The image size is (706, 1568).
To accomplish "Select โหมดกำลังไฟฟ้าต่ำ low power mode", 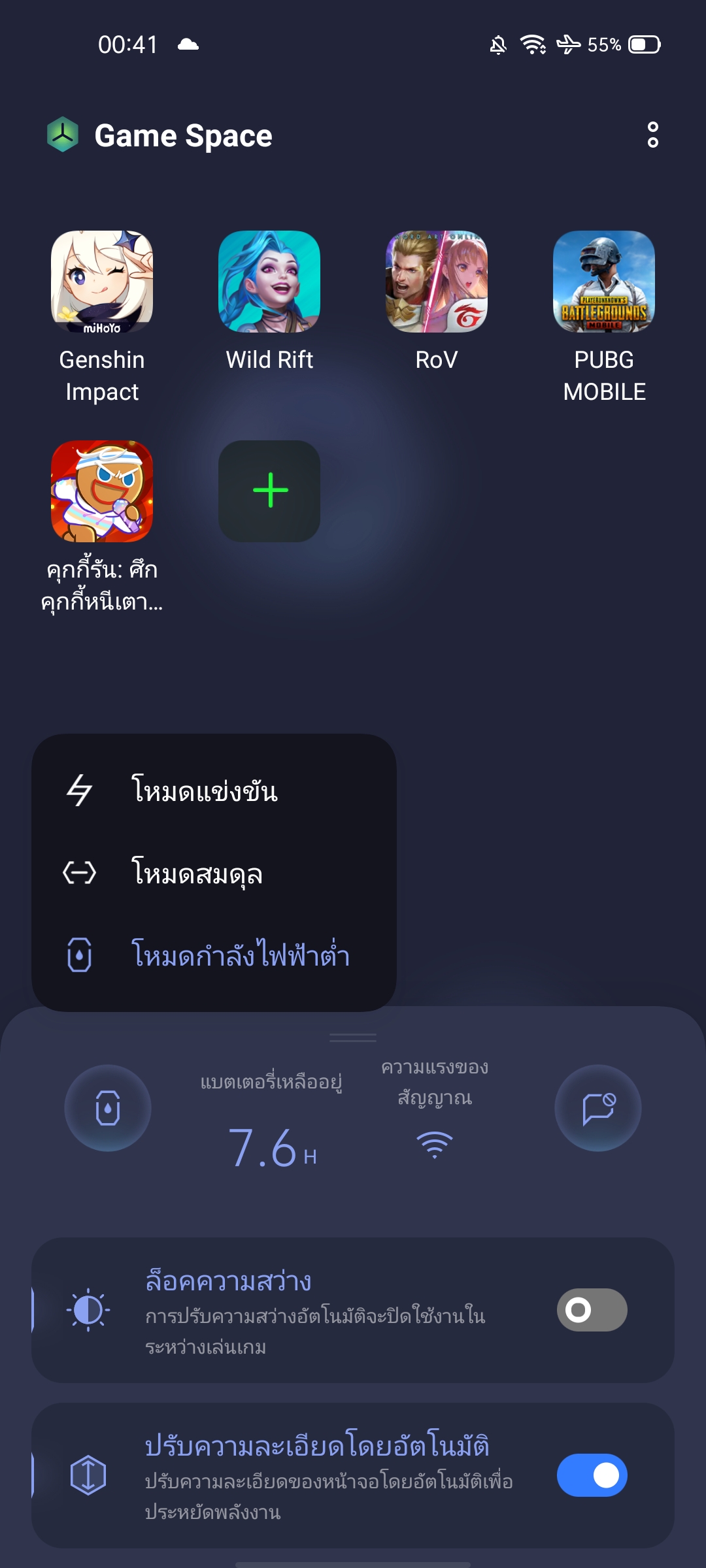I will tap(240, 955).
